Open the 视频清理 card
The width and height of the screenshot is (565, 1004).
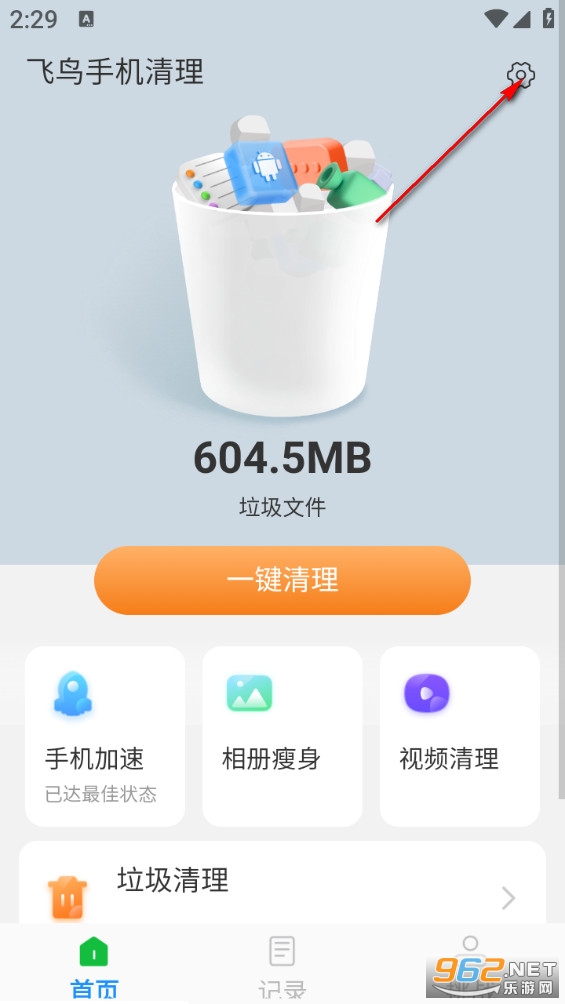[x=460, y=736]
